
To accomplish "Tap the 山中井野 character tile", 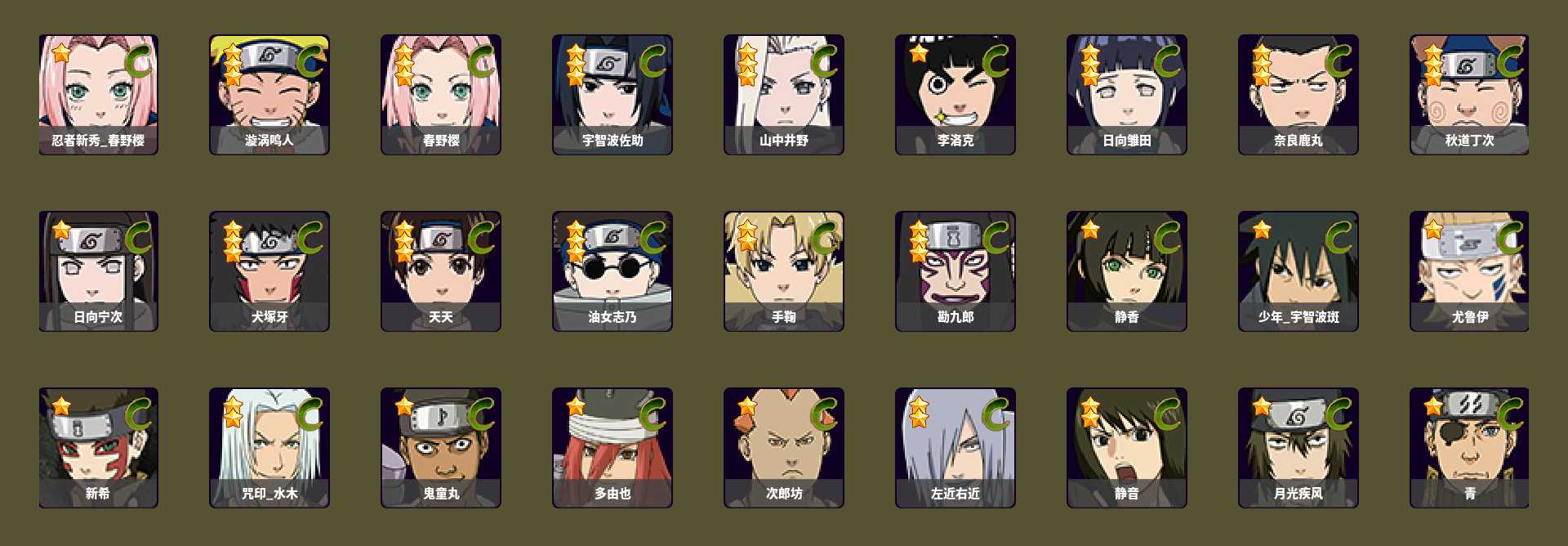I will point(784,95).
